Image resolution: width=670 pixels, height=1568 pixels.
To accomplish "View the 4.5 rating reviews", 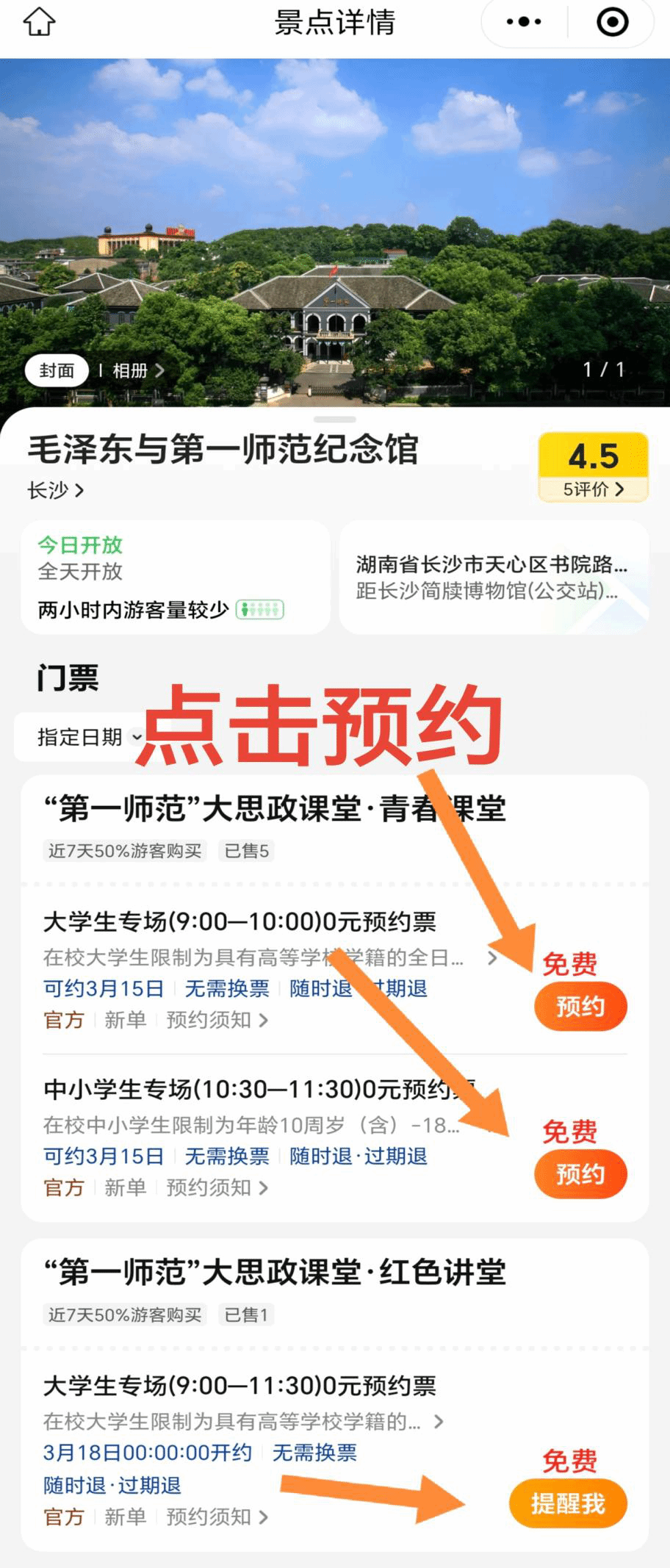I will (x=593, y=468).
